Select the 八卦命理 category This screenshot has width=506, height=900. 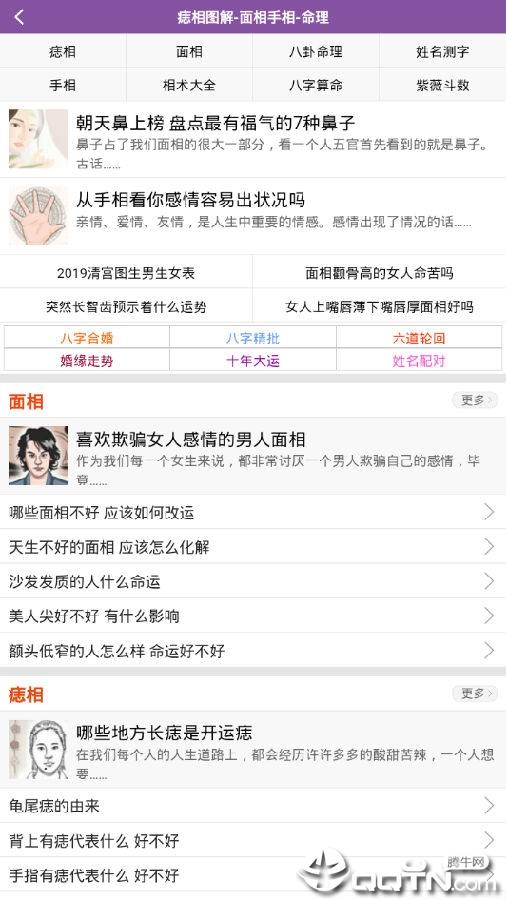[316, 52]
